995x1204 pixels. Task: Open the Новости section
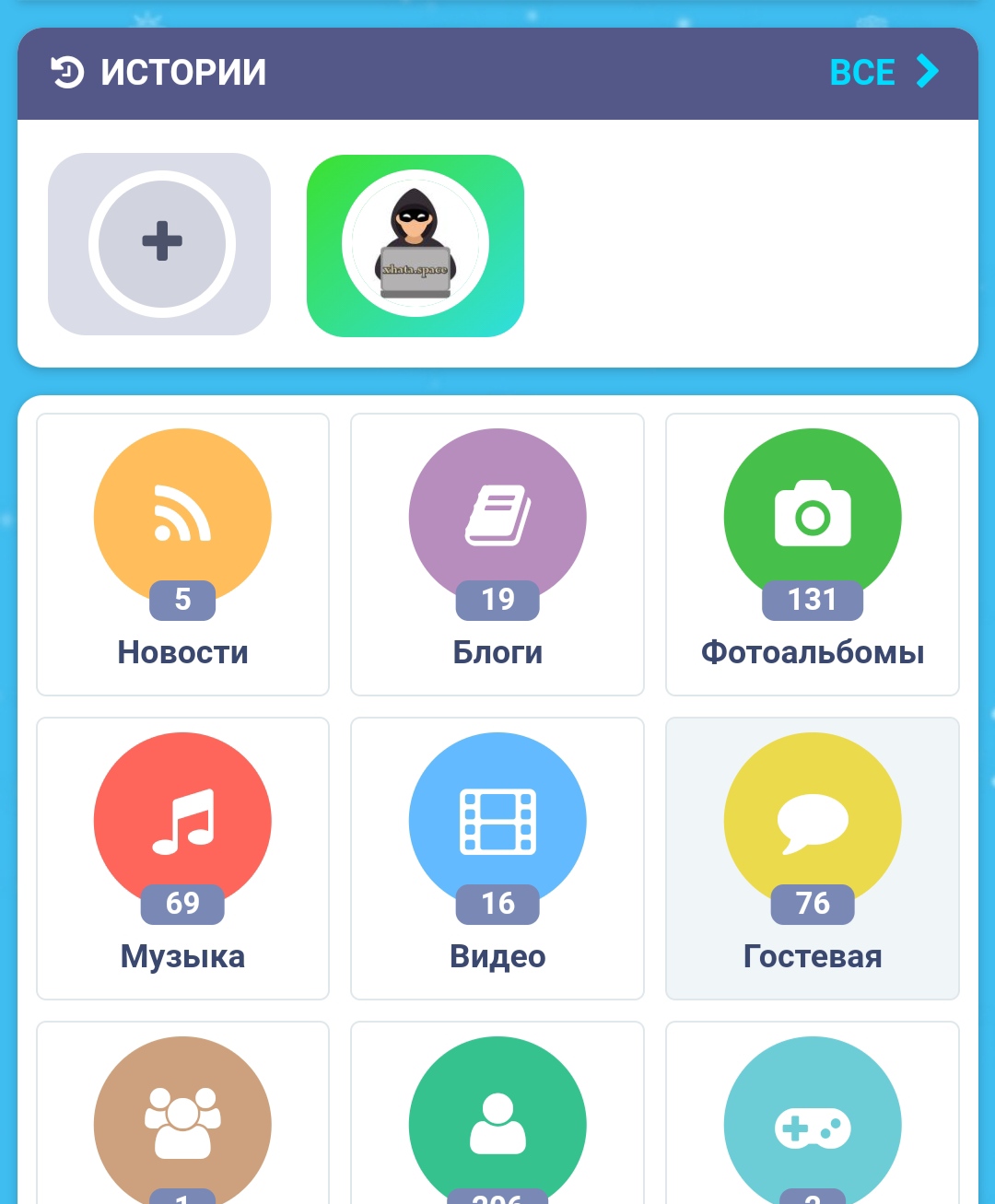pos(182,554)
